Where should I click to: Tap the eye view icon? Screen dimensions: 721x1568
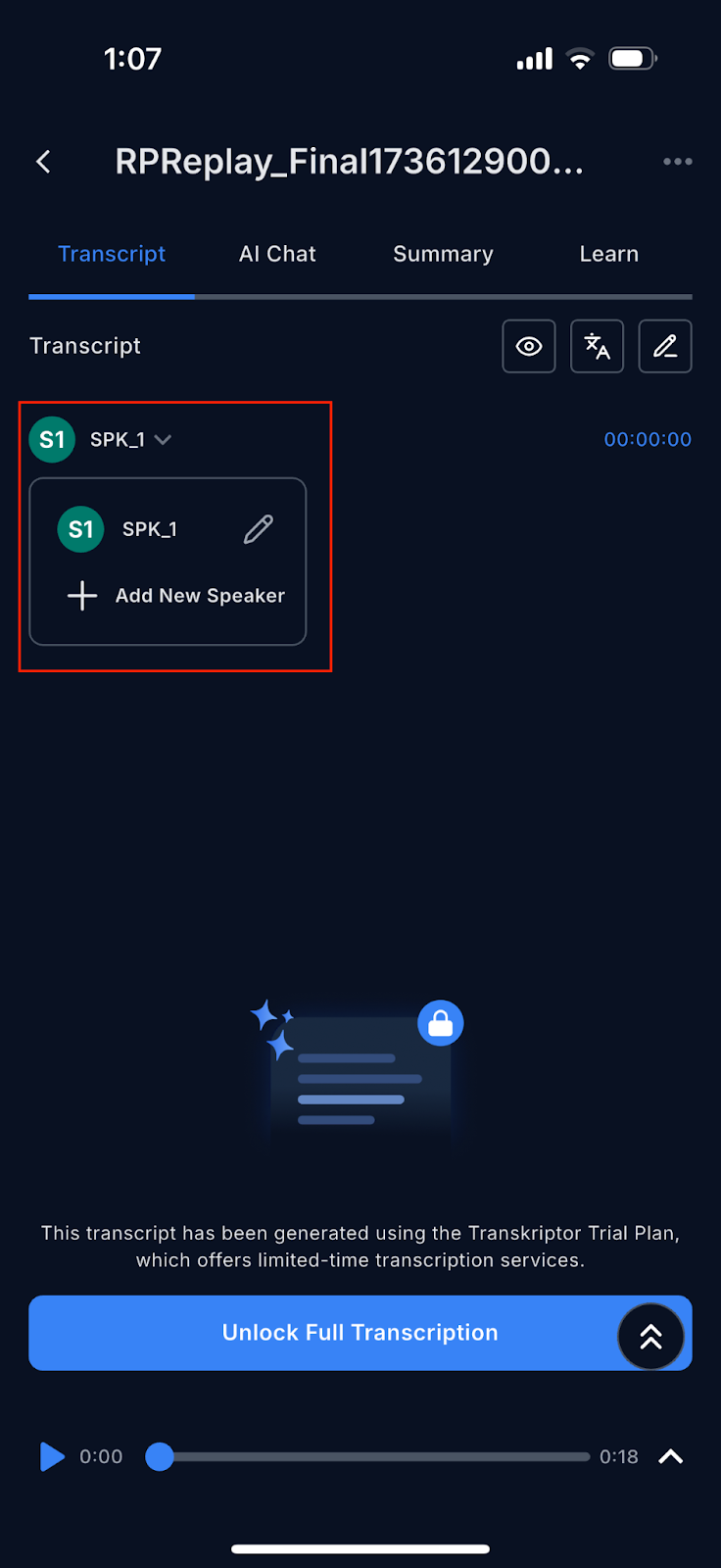click(529, 346)
